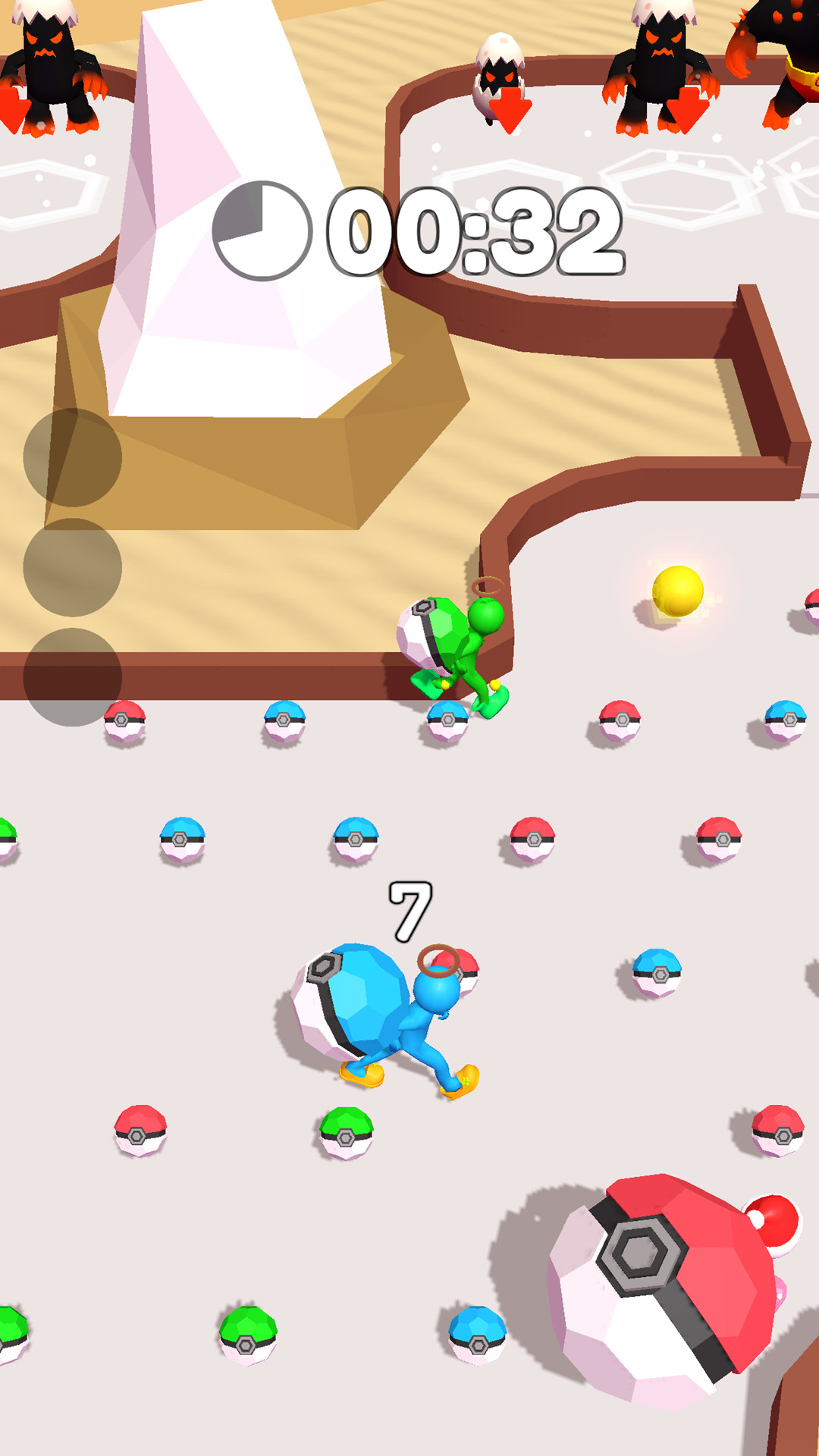Tap the top empty gray circle slot
This screenshot has width=819, height=1456.
pos(73,457)
